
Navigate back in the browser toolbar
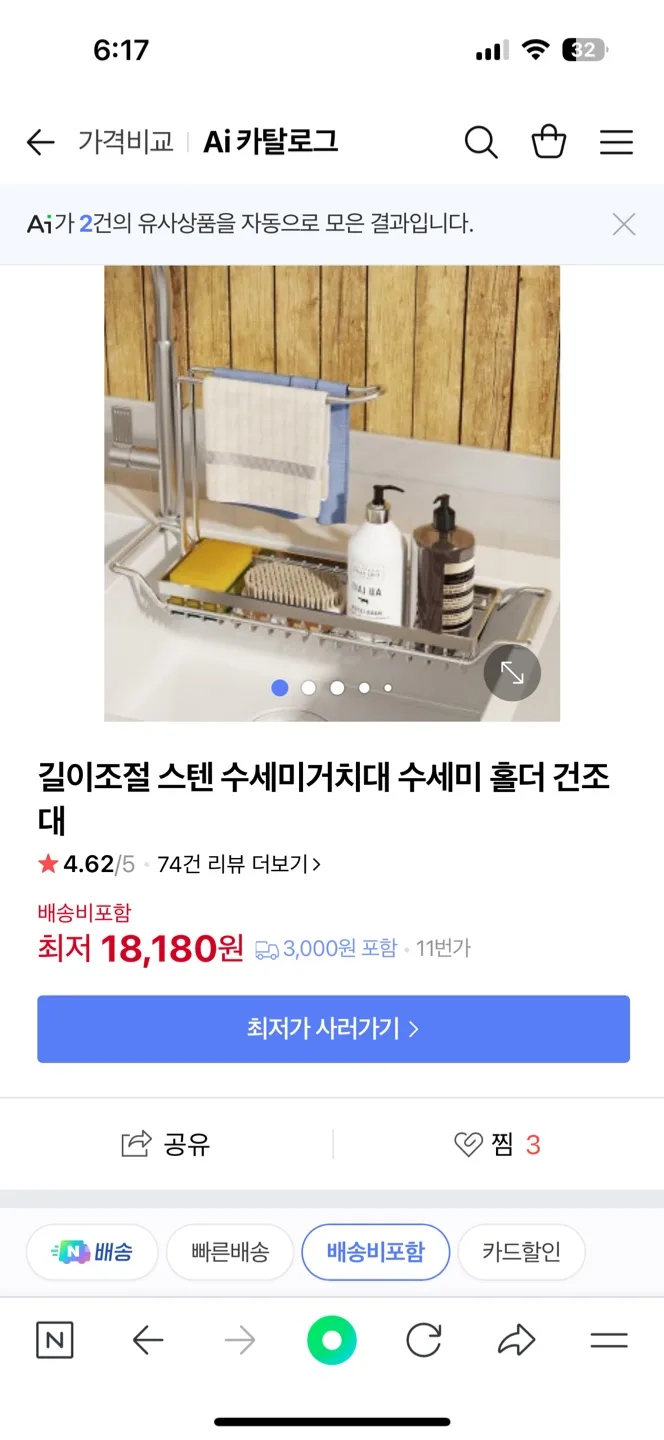point(148,1341)
